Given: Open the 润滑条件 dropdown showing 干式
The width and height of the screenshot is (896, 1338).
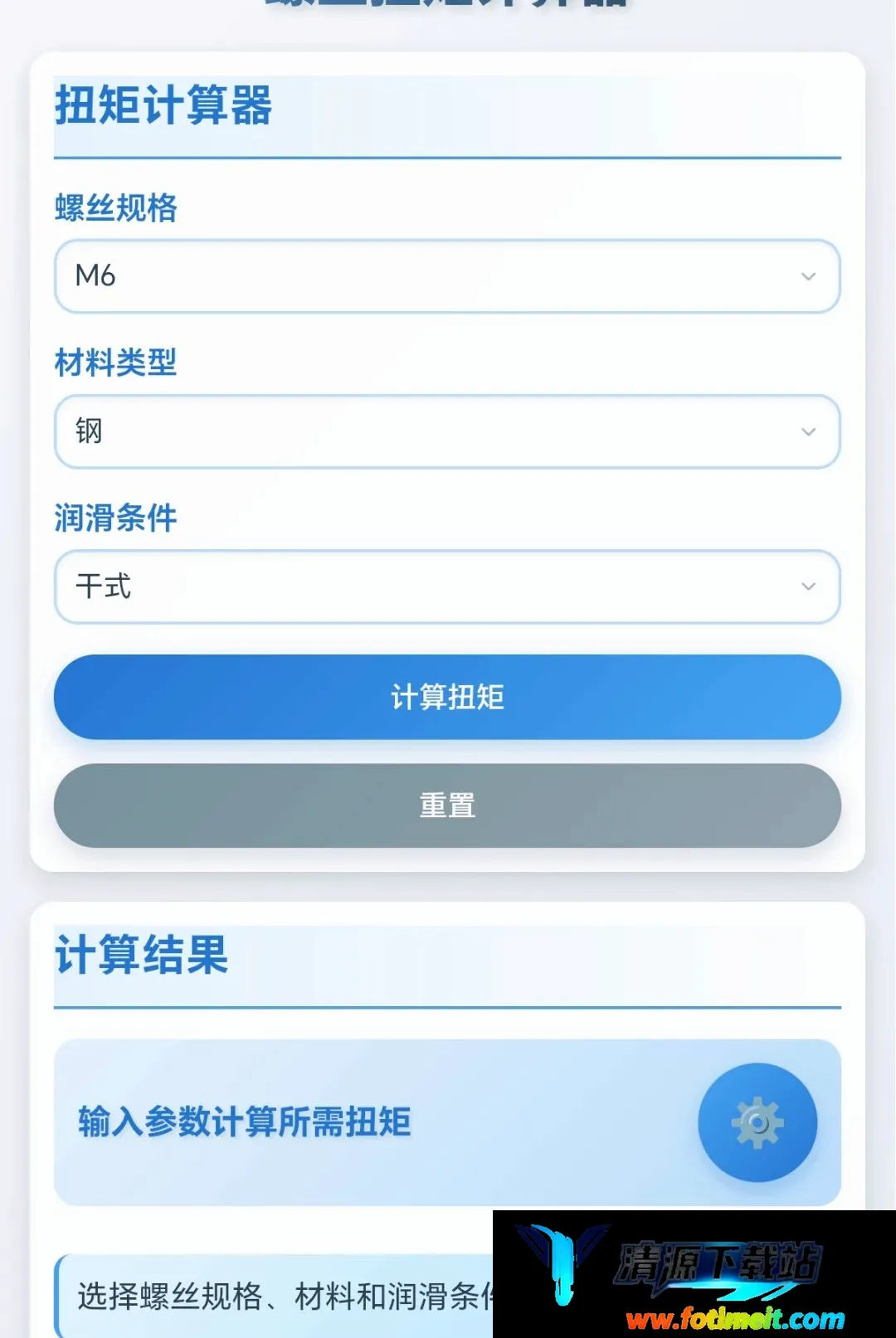Looking at the screenshot, I should pos(447,586).
